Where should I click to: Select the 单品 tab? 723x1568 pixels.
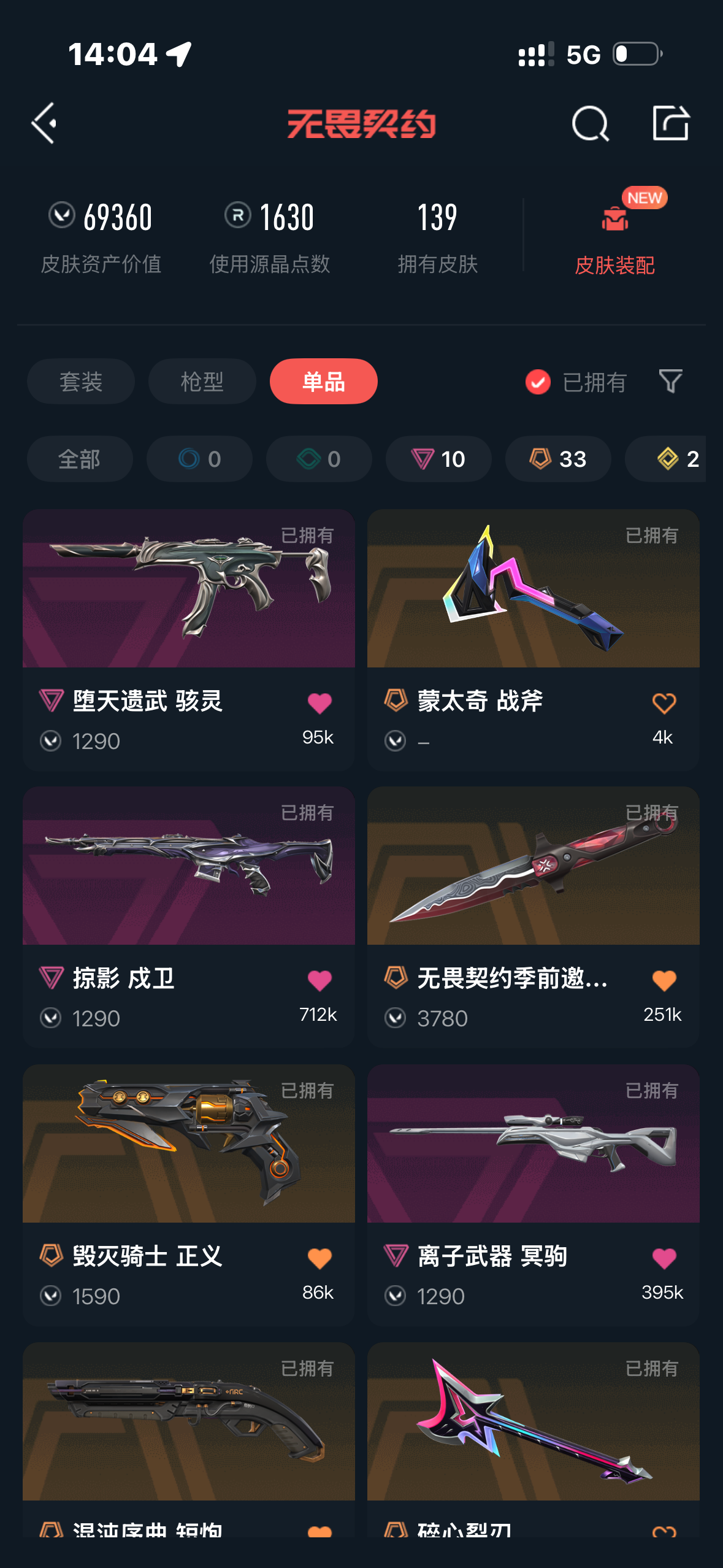pyautogui.click(x=323, y=382)
